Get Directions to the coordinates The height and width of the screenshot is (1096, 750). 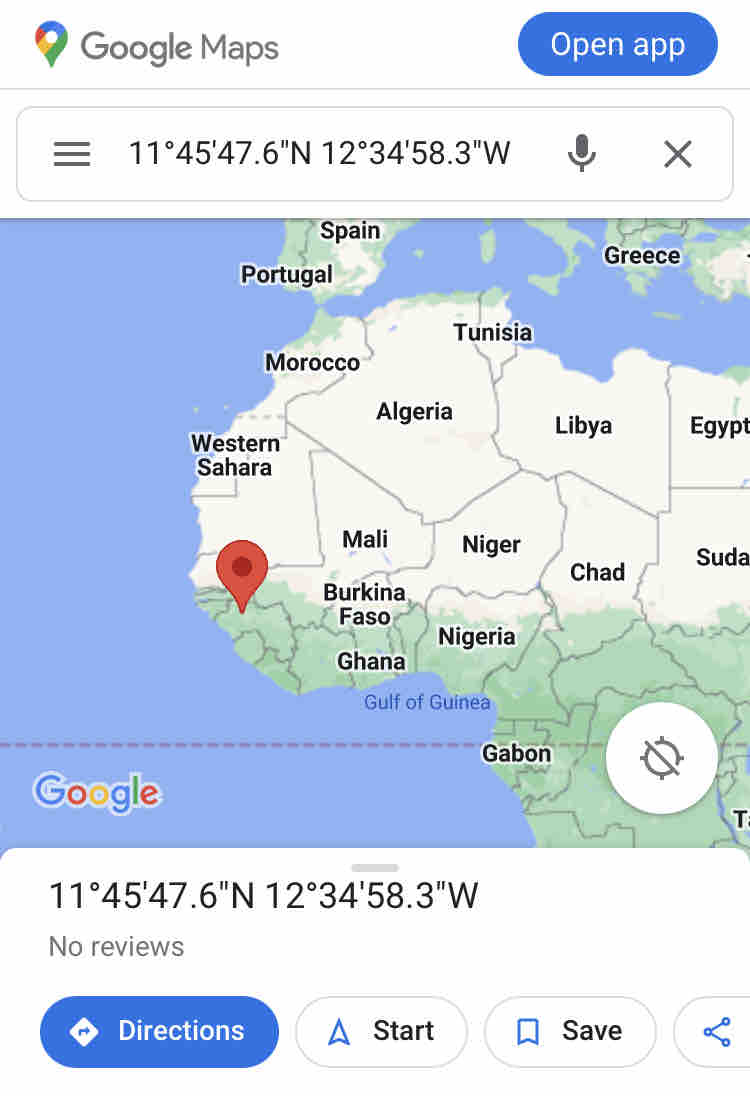point(159,1031)
